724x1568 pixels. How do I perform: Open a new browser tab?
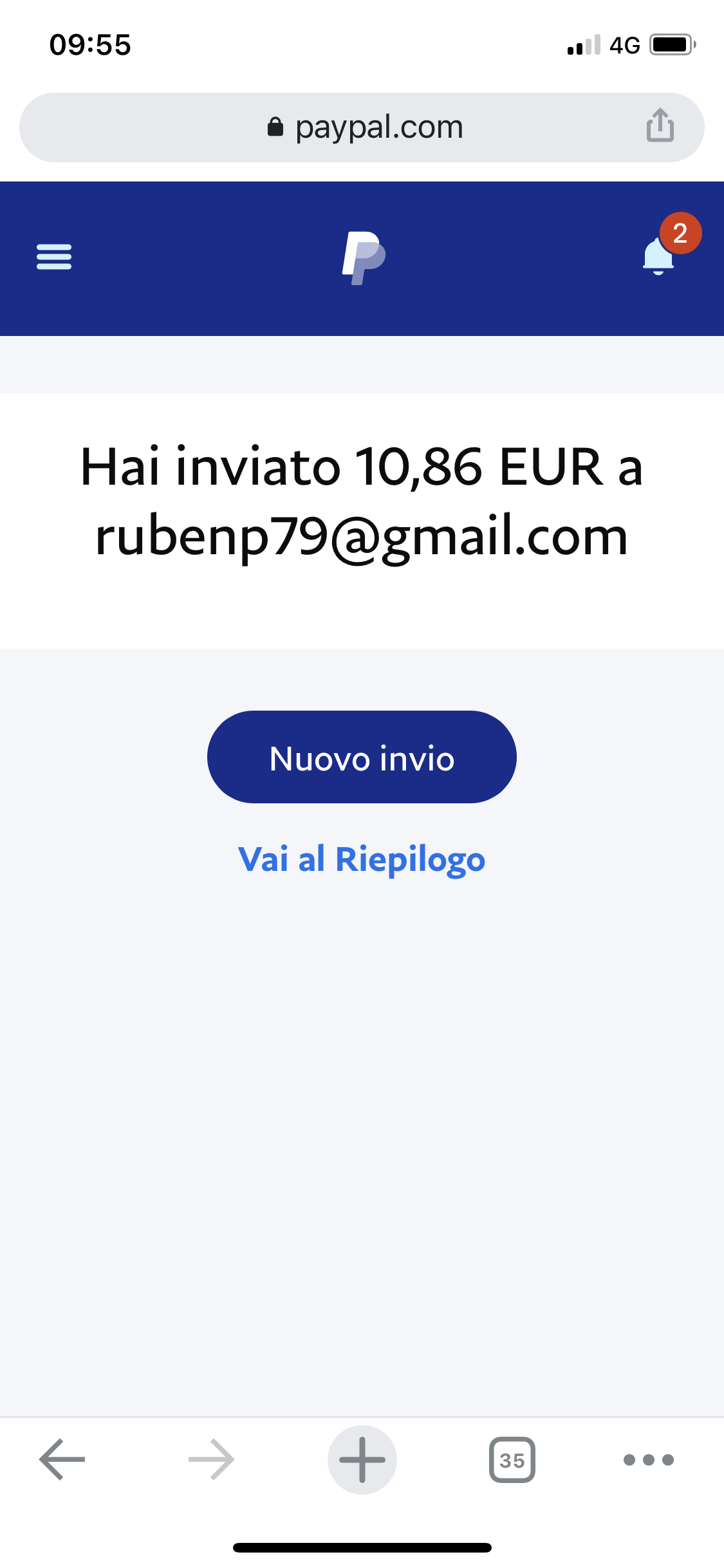(x=362, y=1459)
